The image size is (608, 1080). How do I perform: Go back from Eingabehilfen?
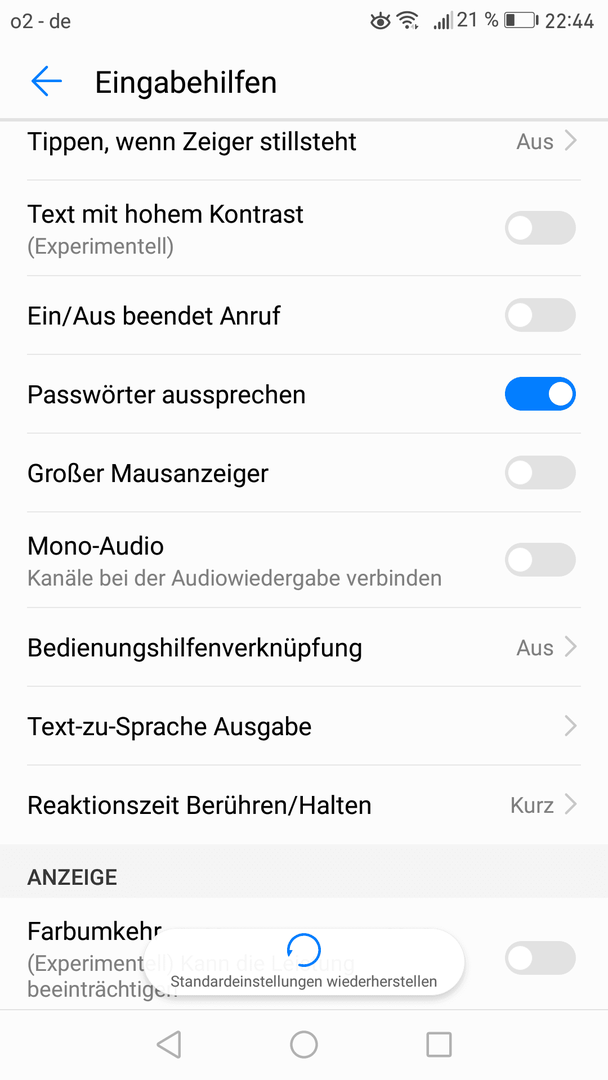click(46, 82)
